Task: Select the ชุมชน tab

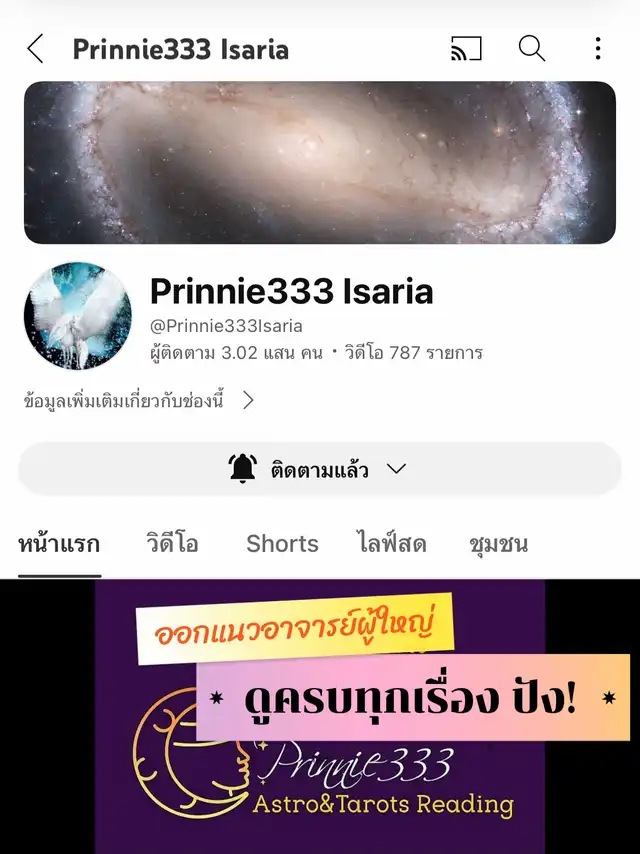Action: pos(498,544)
